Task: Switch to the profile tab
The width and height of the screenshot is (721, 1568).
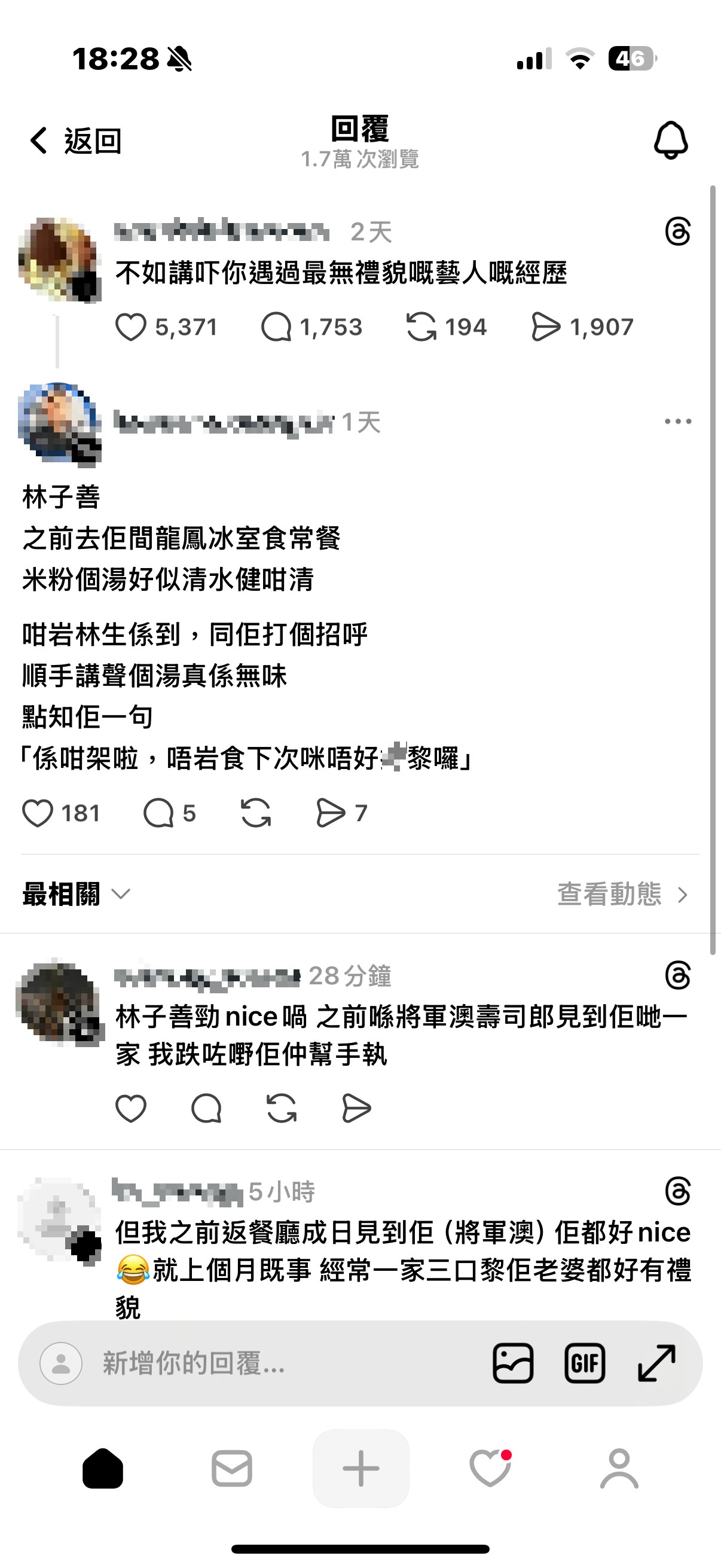Action: point(619,1468)
